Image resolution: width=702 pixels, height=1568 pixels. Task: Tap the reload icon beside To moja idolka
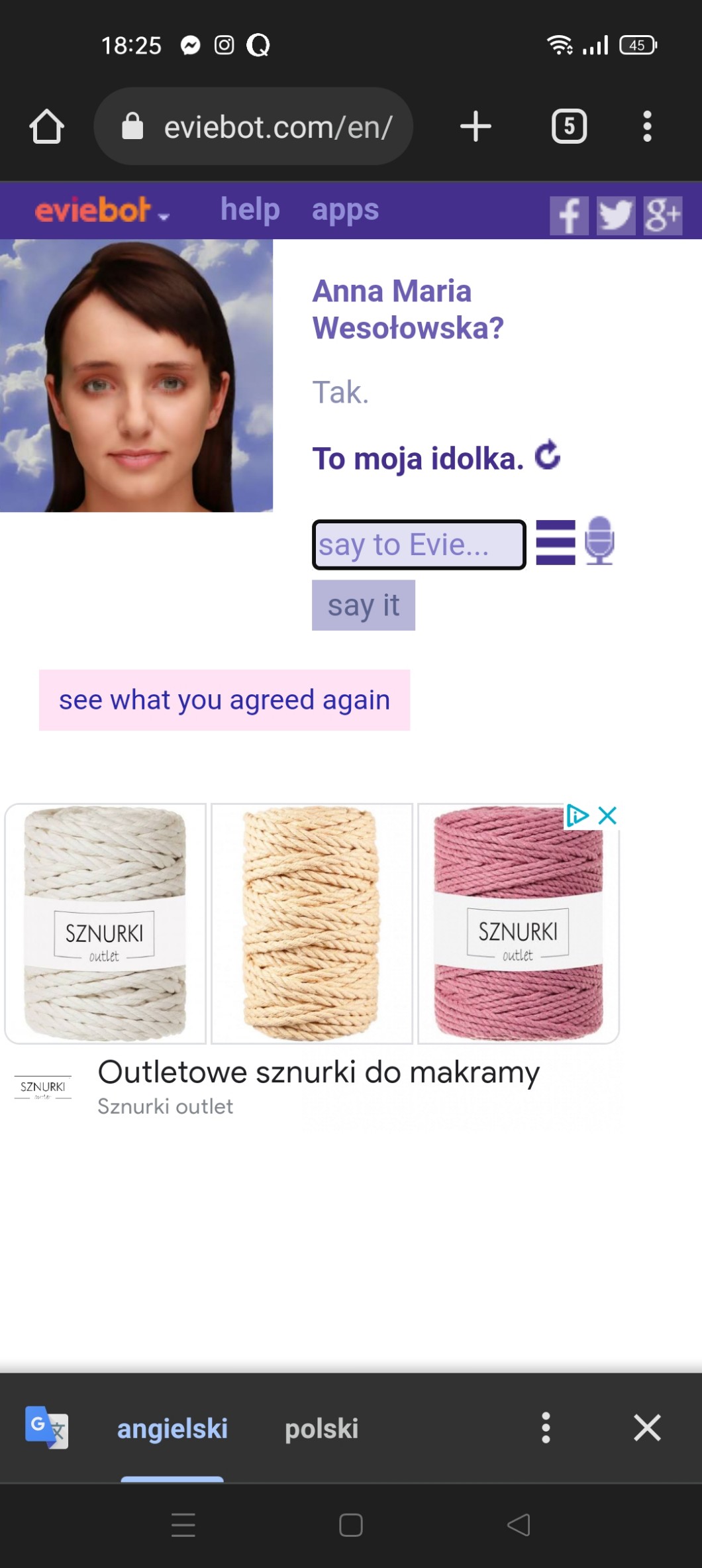[x=548, y=456]
